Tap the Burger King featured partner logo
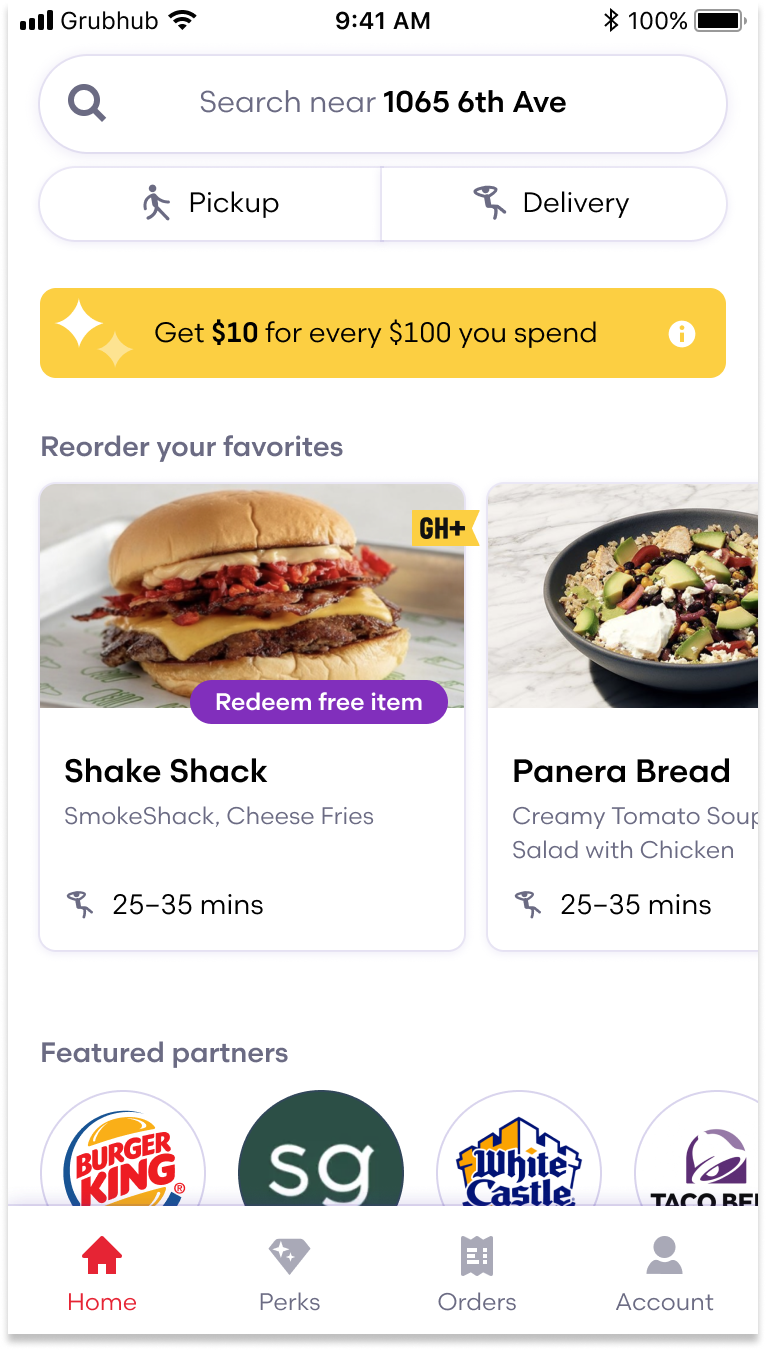The width and height of the screenshot is (766, 1350). point(122,1160)
